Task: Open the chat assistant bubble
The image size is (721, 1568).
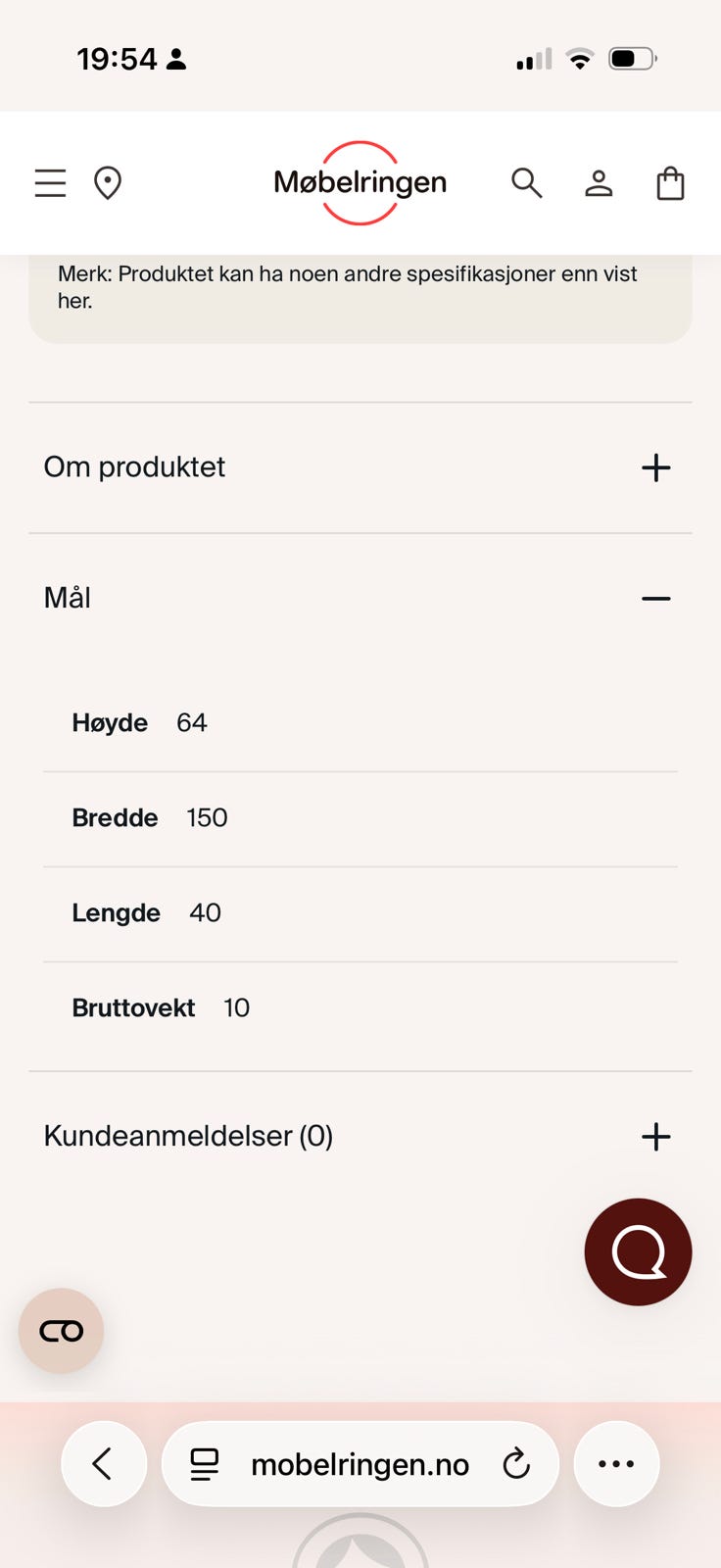Action: tap(638, 1252)
